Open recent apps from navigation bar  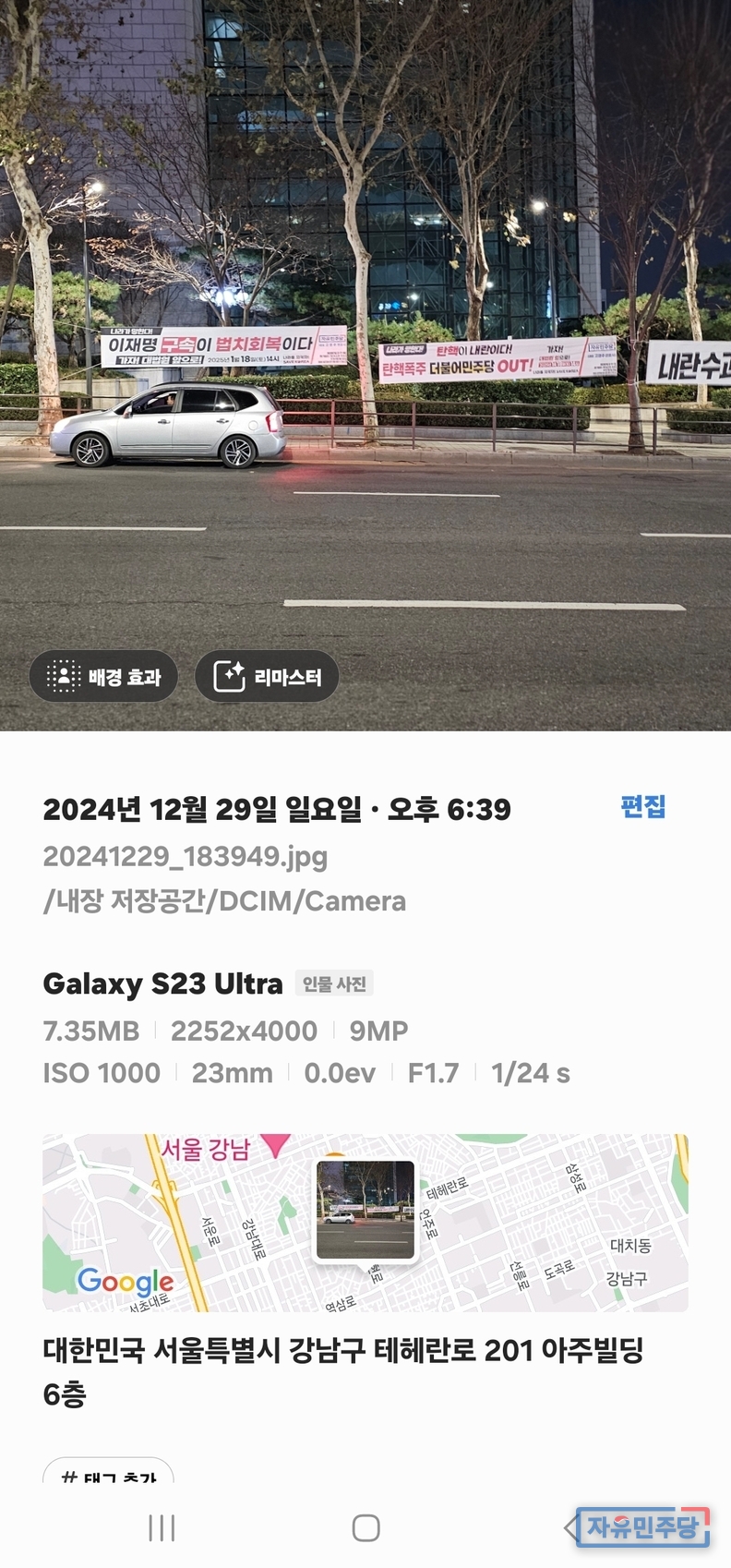[x=162, y=1528]
